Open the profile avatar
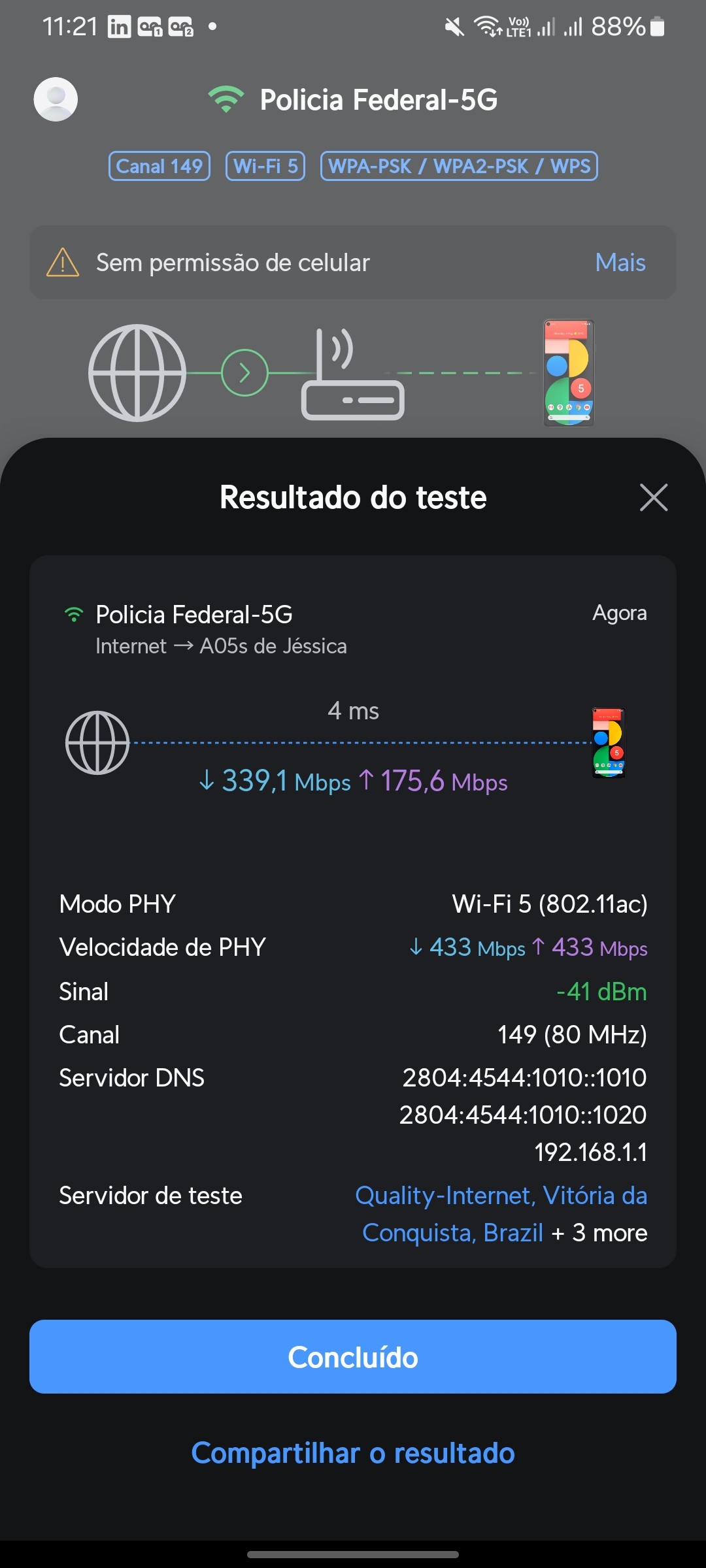The height and width of the screenshot is (1568, 706). click(56, 99)
